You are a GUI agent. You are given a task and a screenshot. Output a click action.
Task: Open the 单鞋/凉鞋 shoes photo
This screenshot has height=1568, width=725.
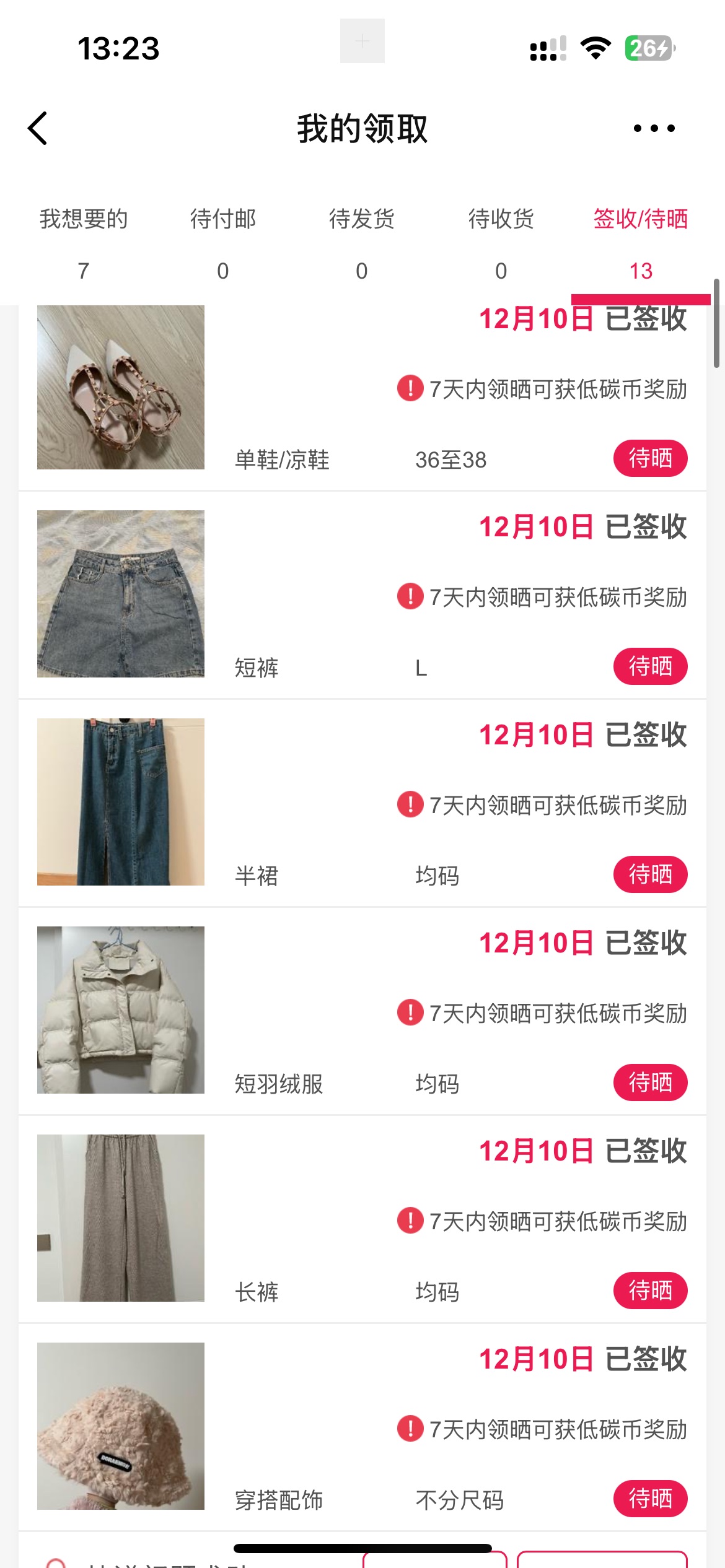(121, 388)
